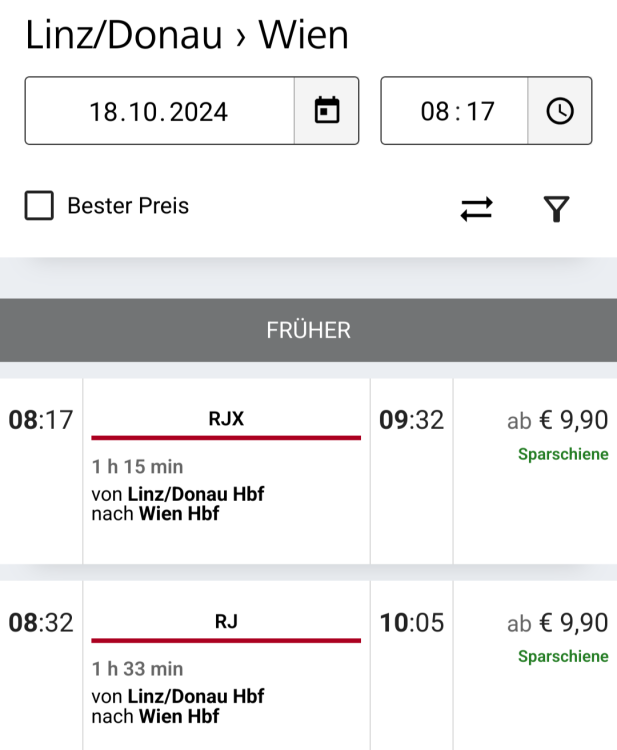Open the calendar date picker icon
The height and width of the screenshot is (750, 617).
[326, 111]
